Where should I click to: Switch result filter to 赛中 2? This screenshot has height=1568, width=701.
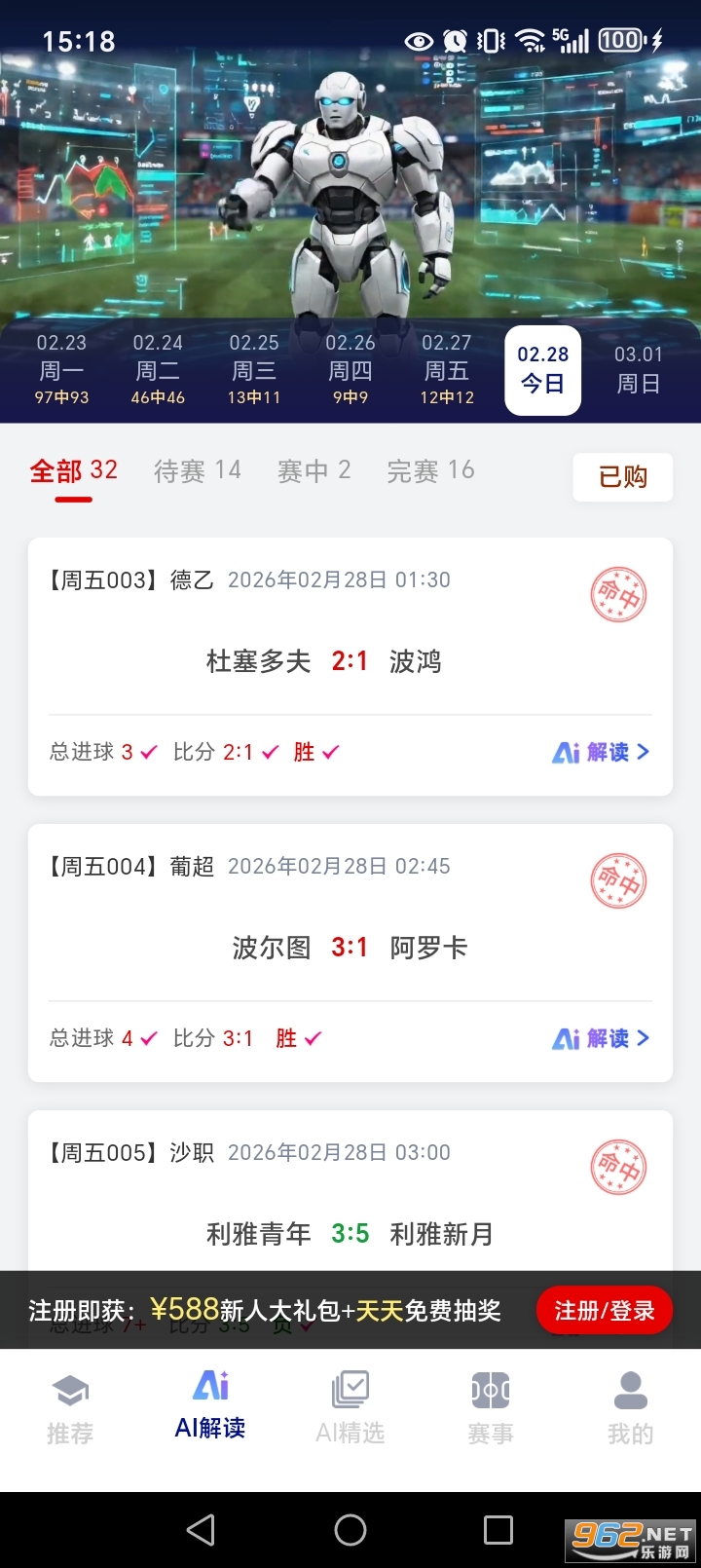[x=314, y=469]
